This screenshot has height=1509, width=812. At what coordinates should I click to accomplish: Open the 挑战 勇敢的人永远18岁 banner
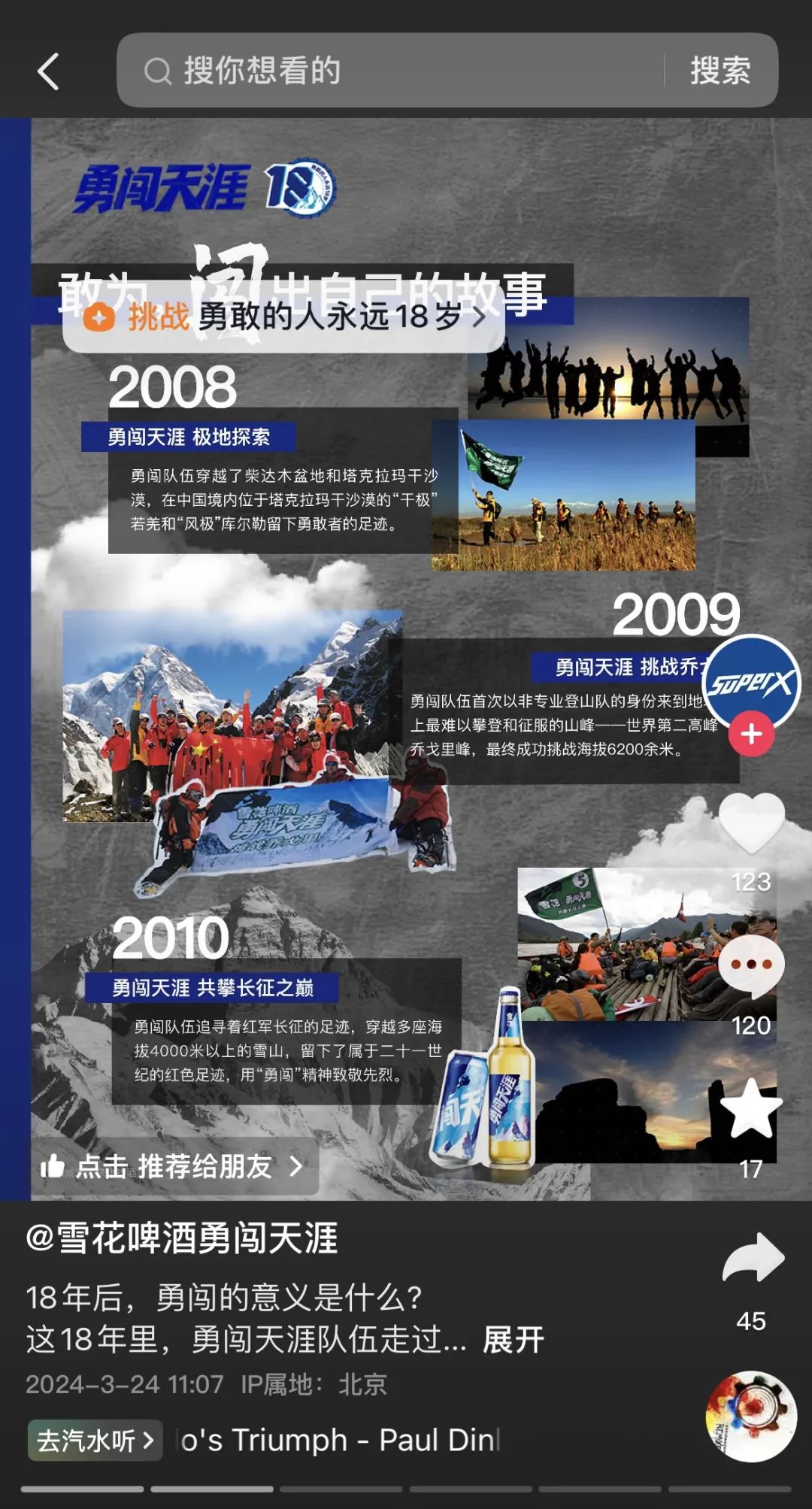click(284, 317)
